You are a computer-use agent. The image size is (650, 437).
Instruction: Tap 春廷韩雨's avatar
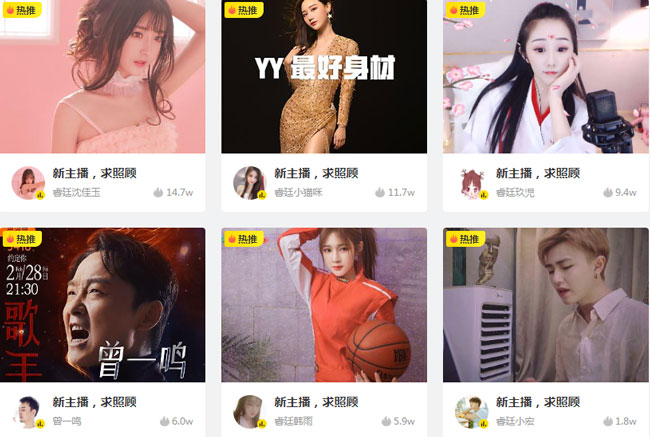coord(249,411)
